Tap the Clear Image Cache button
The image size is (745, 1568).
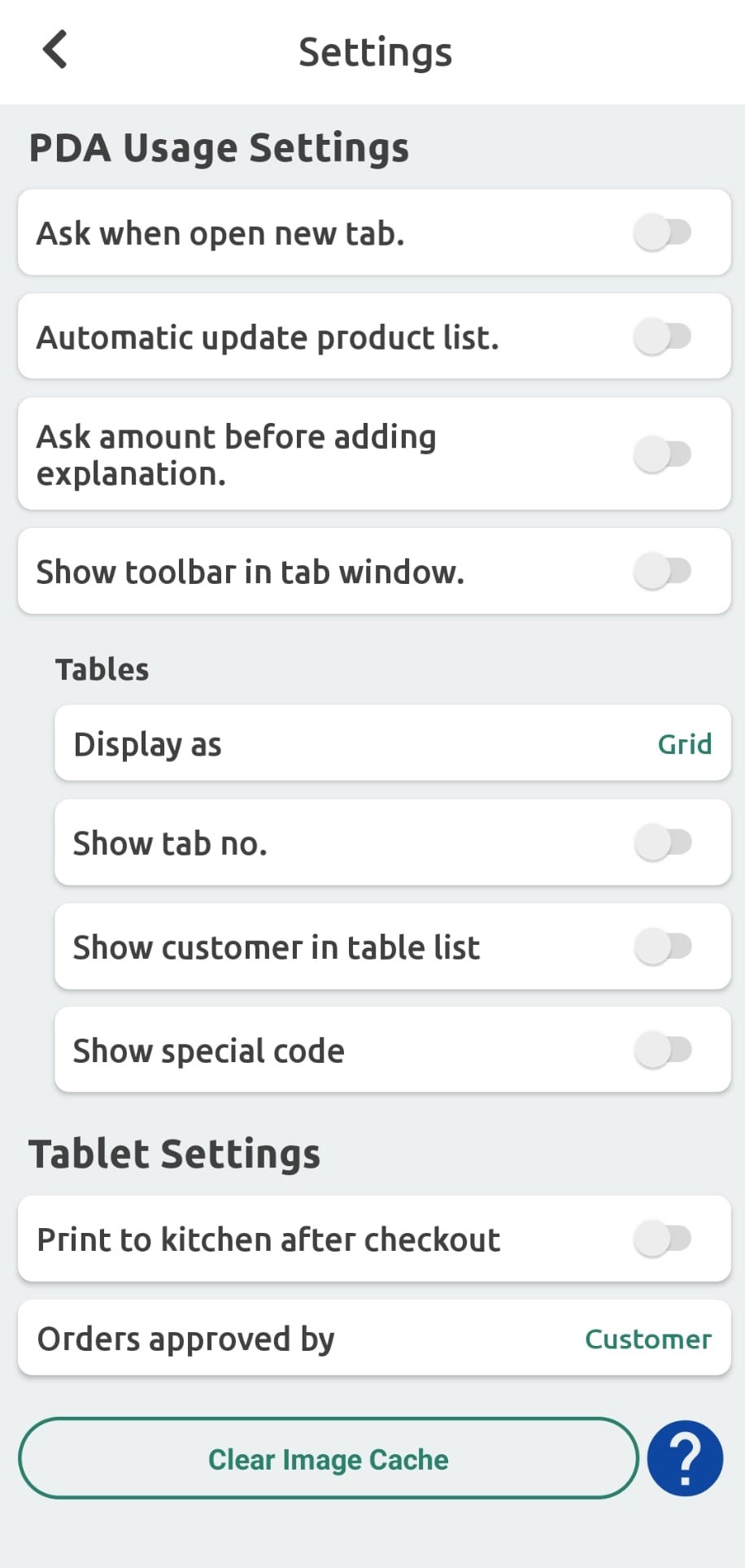pyautogui.click(x=329, y=1458)
